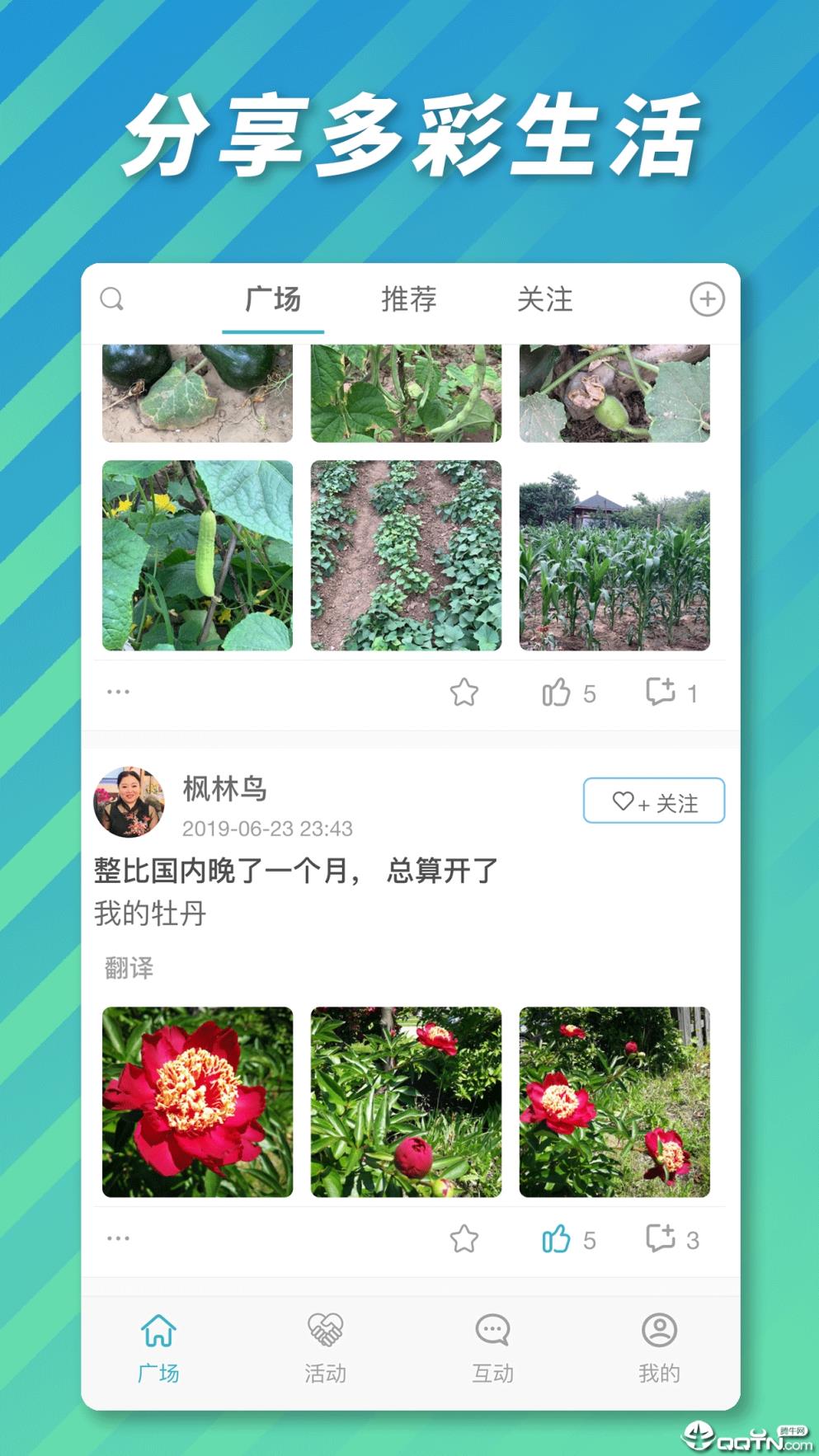This screenshot has width=819, height=1456.
Task: Expand more options under the peony post
Action: pos(118,1238)
